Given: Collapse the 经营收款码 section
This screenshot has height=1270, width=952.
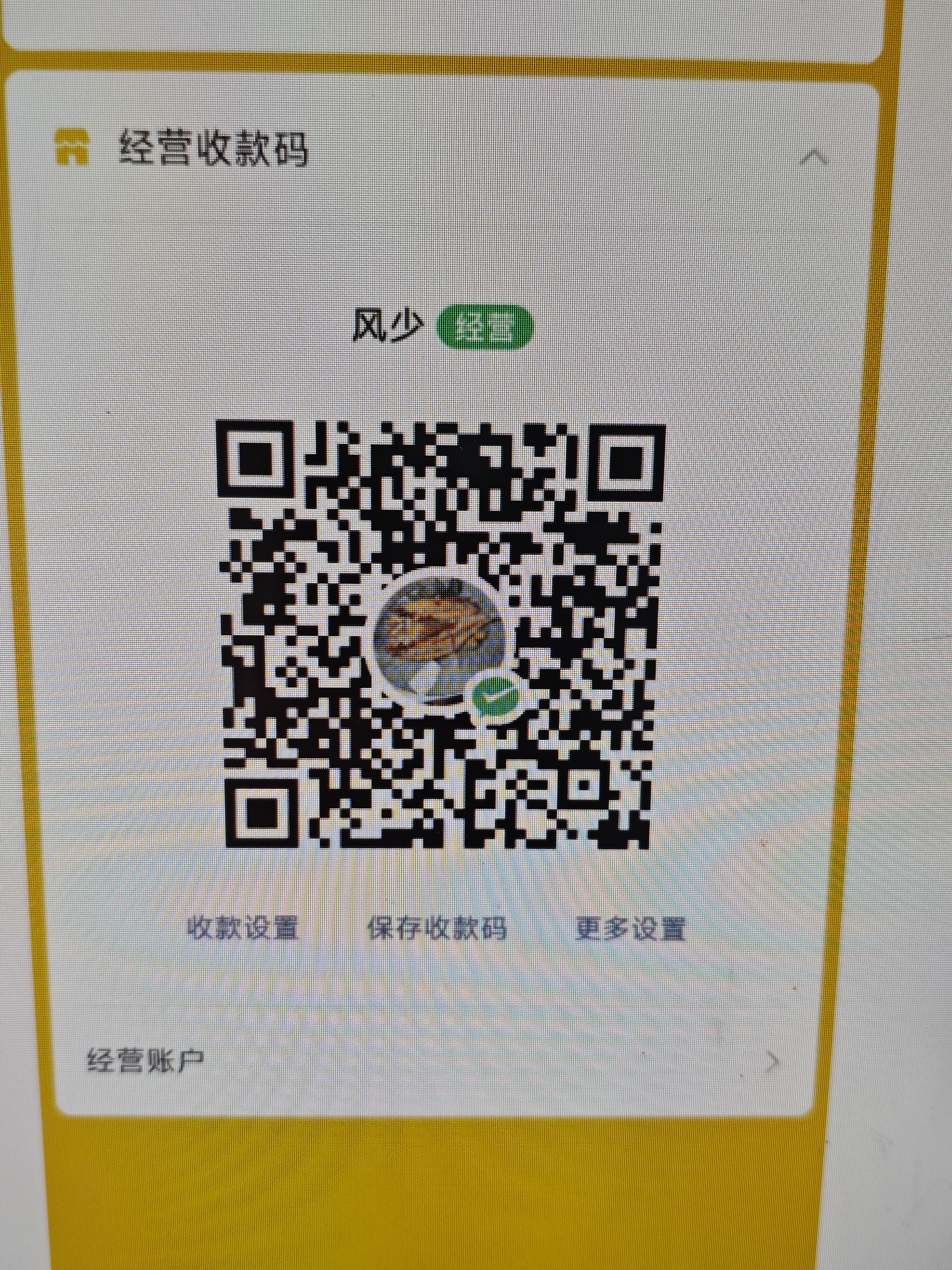Looking at the screenshot, I should click(x=814, y=157).
